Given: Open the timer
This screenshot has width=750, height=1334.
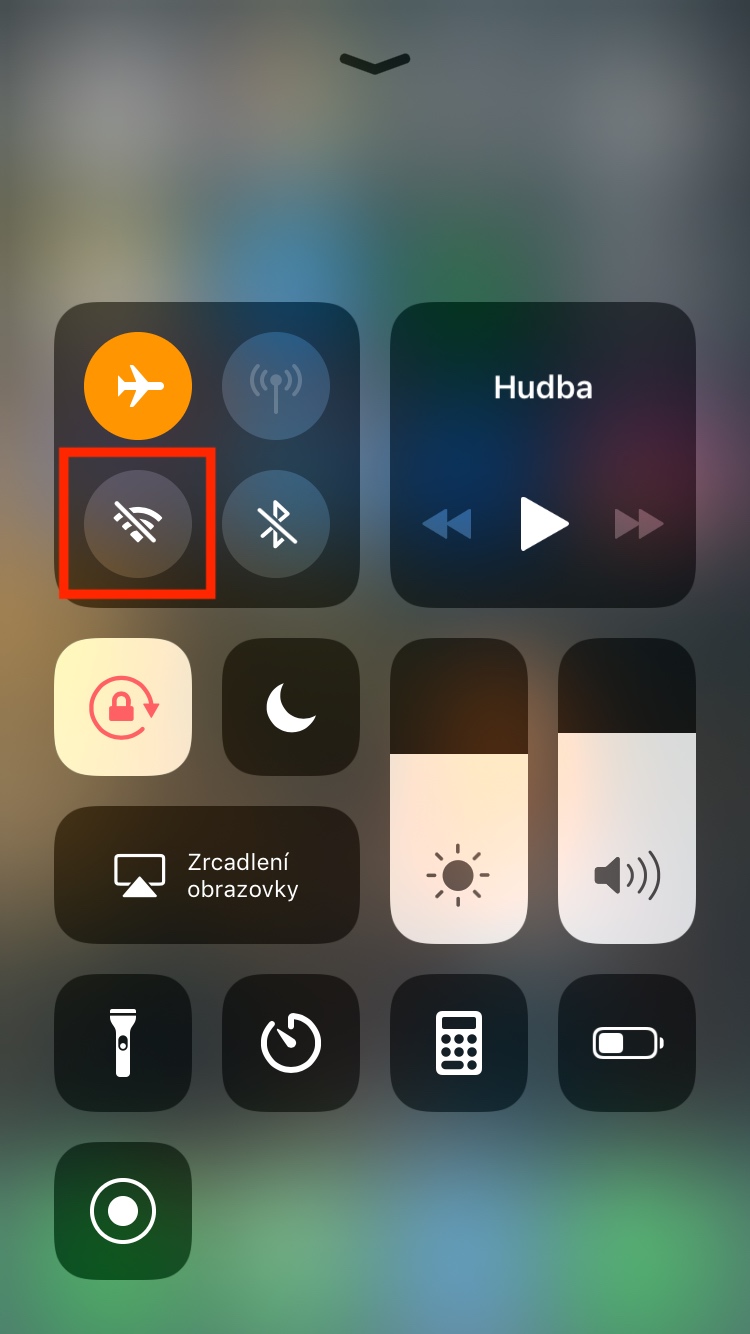Looking at the screenshot, I should tap(291, 1043).
